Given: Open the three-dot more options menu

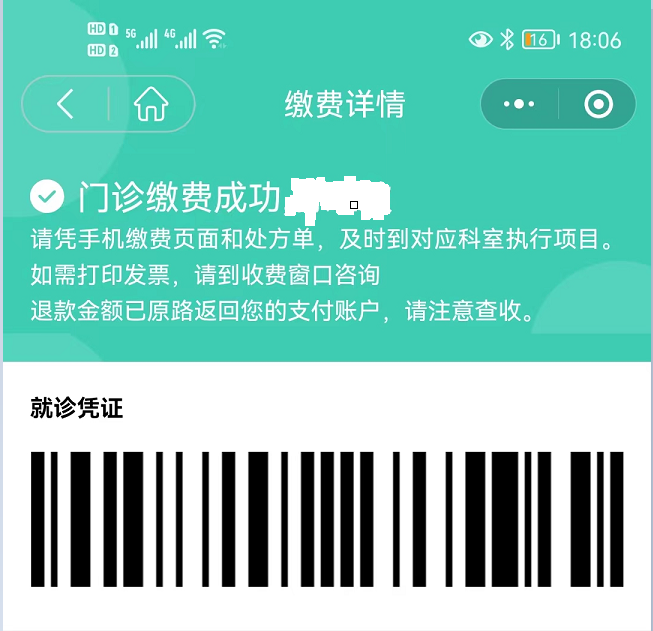Looking at the screenshot, I should [519, 104].
